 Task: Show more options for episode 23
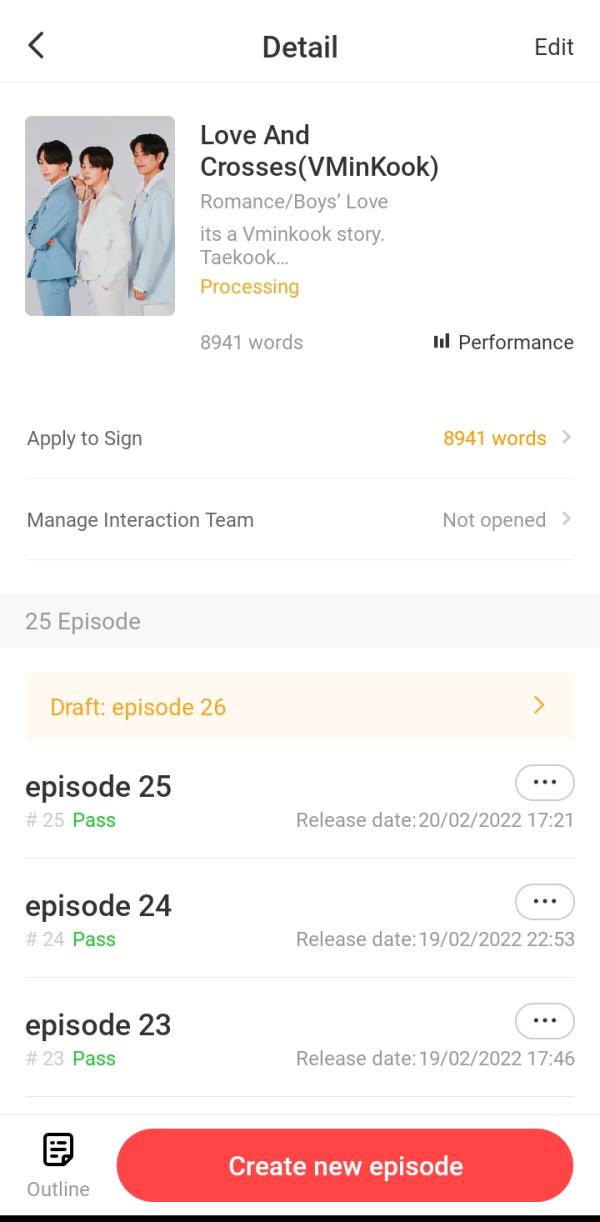(x=544, y=1021)
